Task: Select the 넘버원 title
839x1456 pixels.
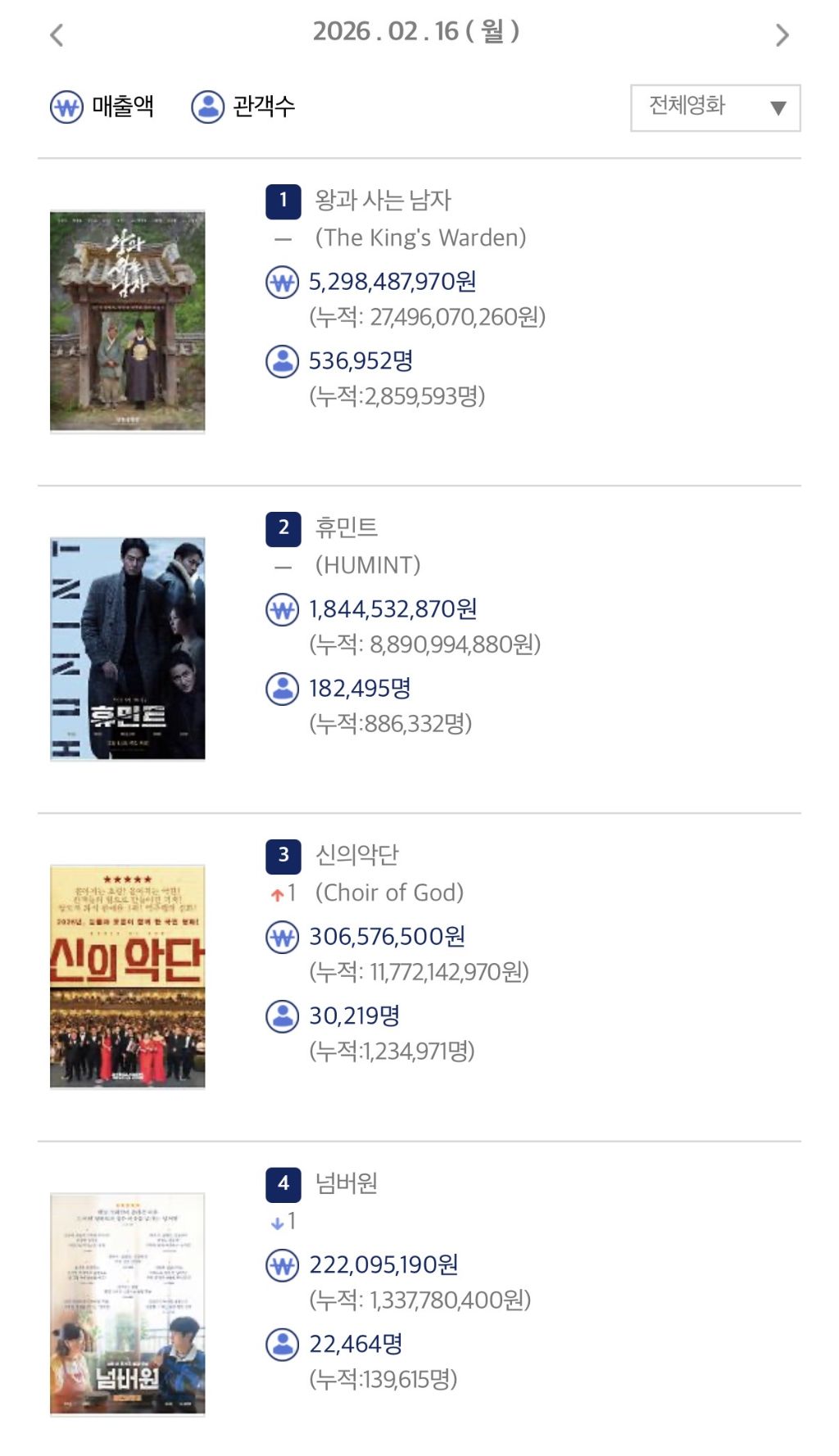Action: pos(347,1183)
